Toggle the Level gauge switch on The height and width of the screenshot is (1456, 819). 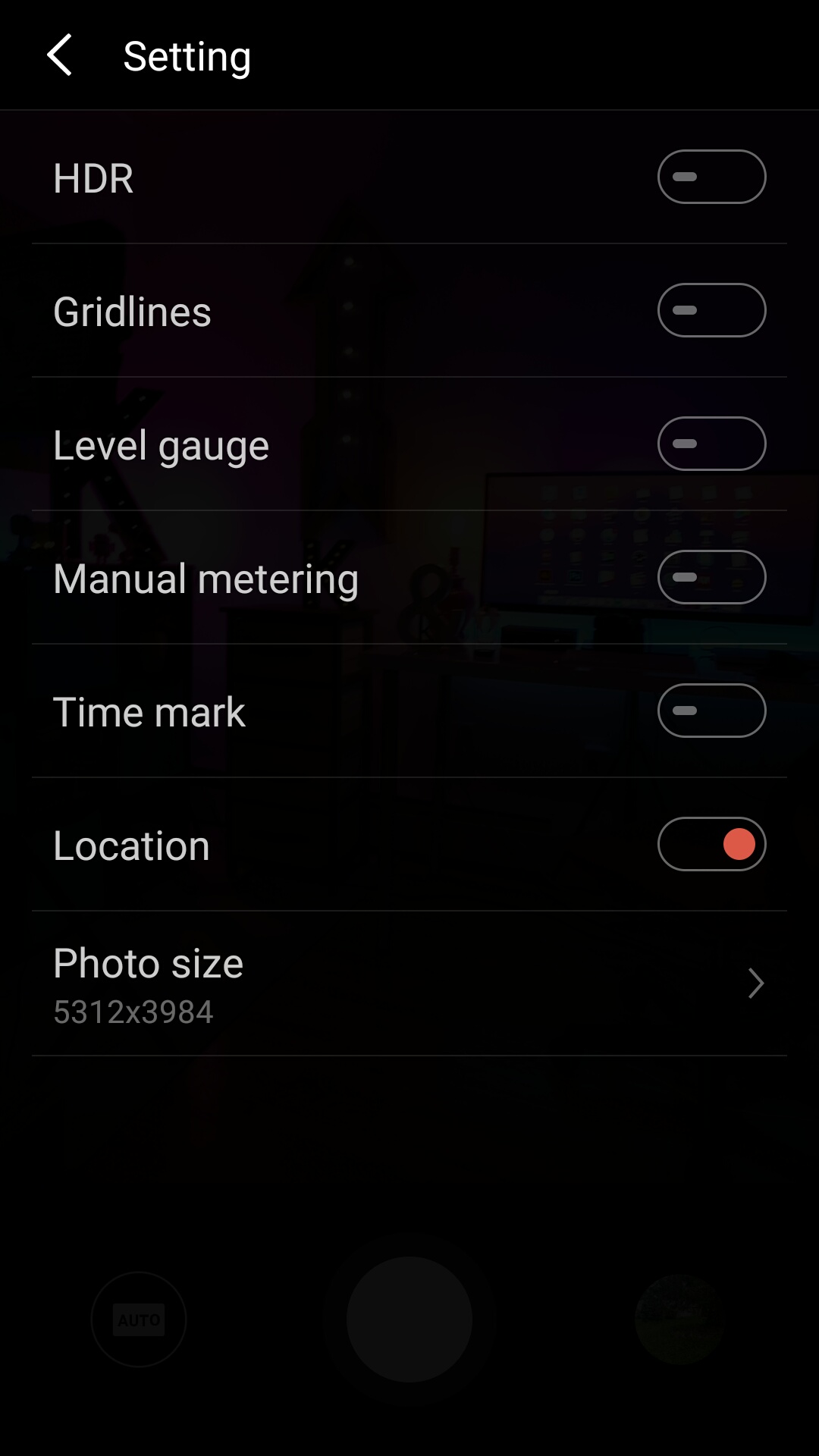(711, 444)
